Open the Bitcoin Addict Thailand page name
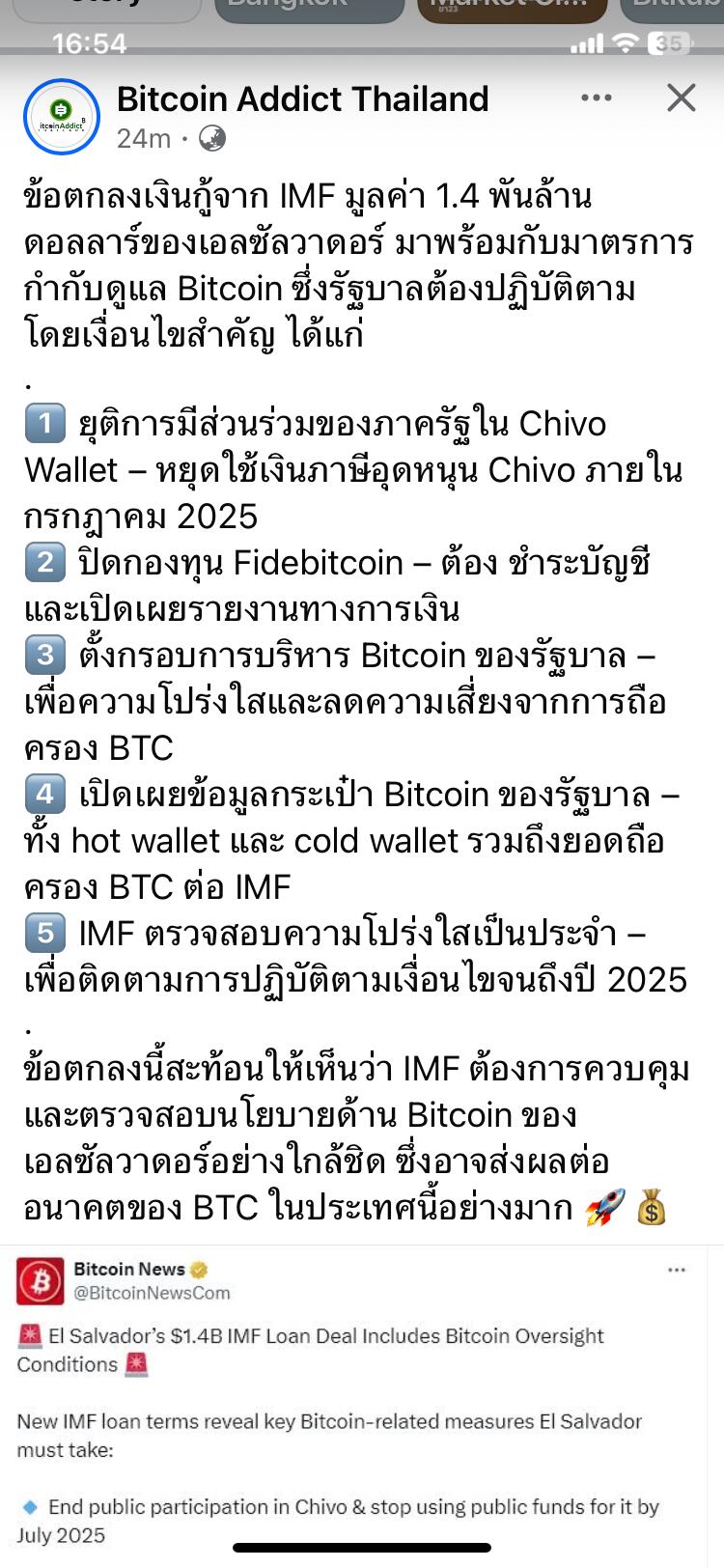The width and height of the screenshot is (724, 1568). (302, 98)
